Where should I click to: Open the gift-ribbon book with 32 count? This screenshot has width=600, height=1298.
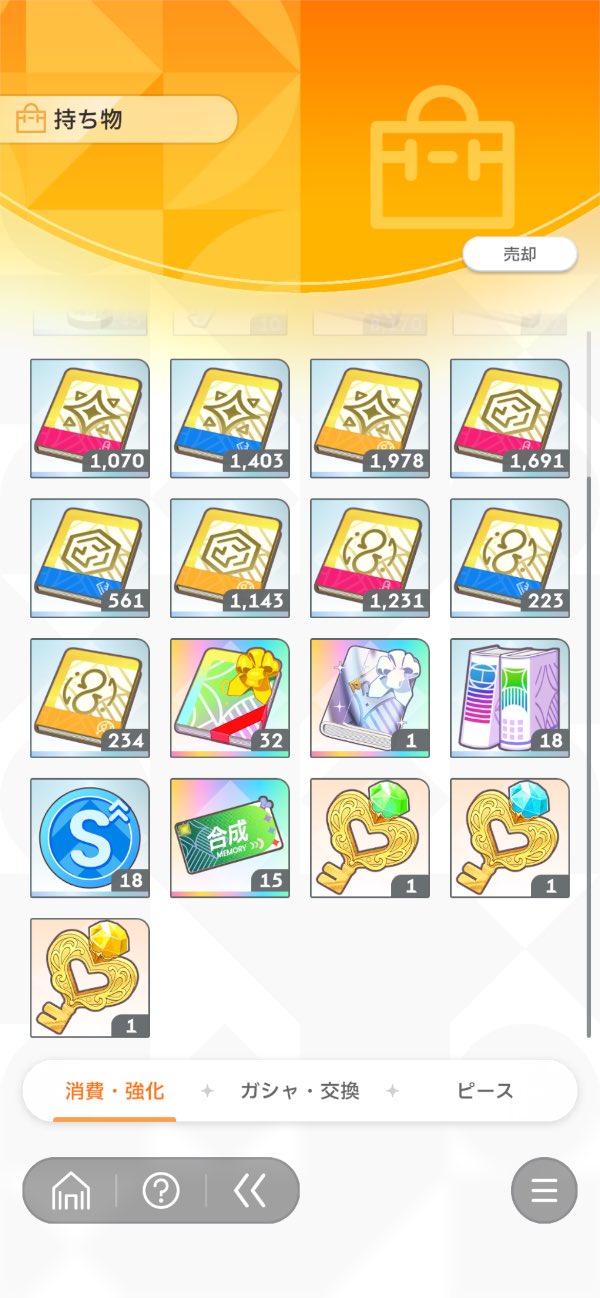[230, 698]
